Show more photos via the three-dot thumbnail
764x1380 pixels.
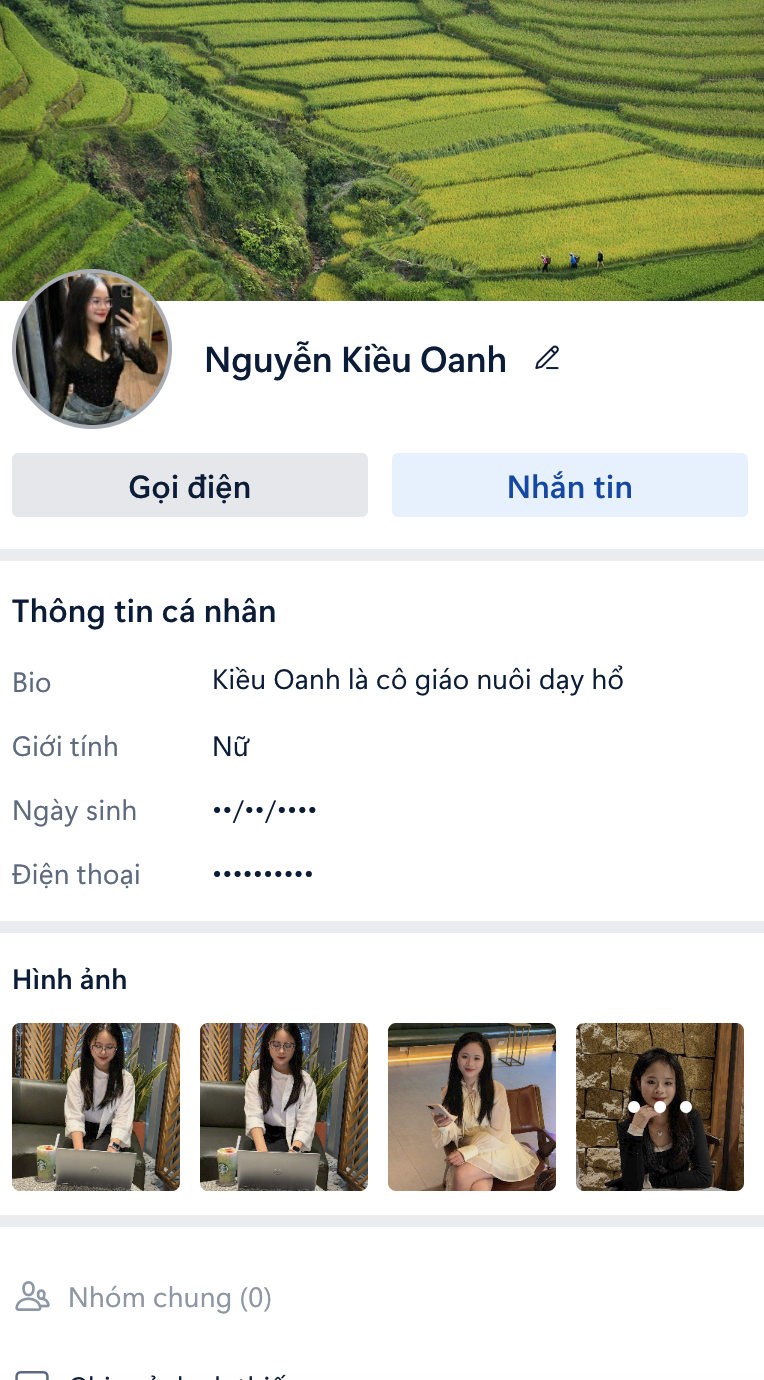660,1107
